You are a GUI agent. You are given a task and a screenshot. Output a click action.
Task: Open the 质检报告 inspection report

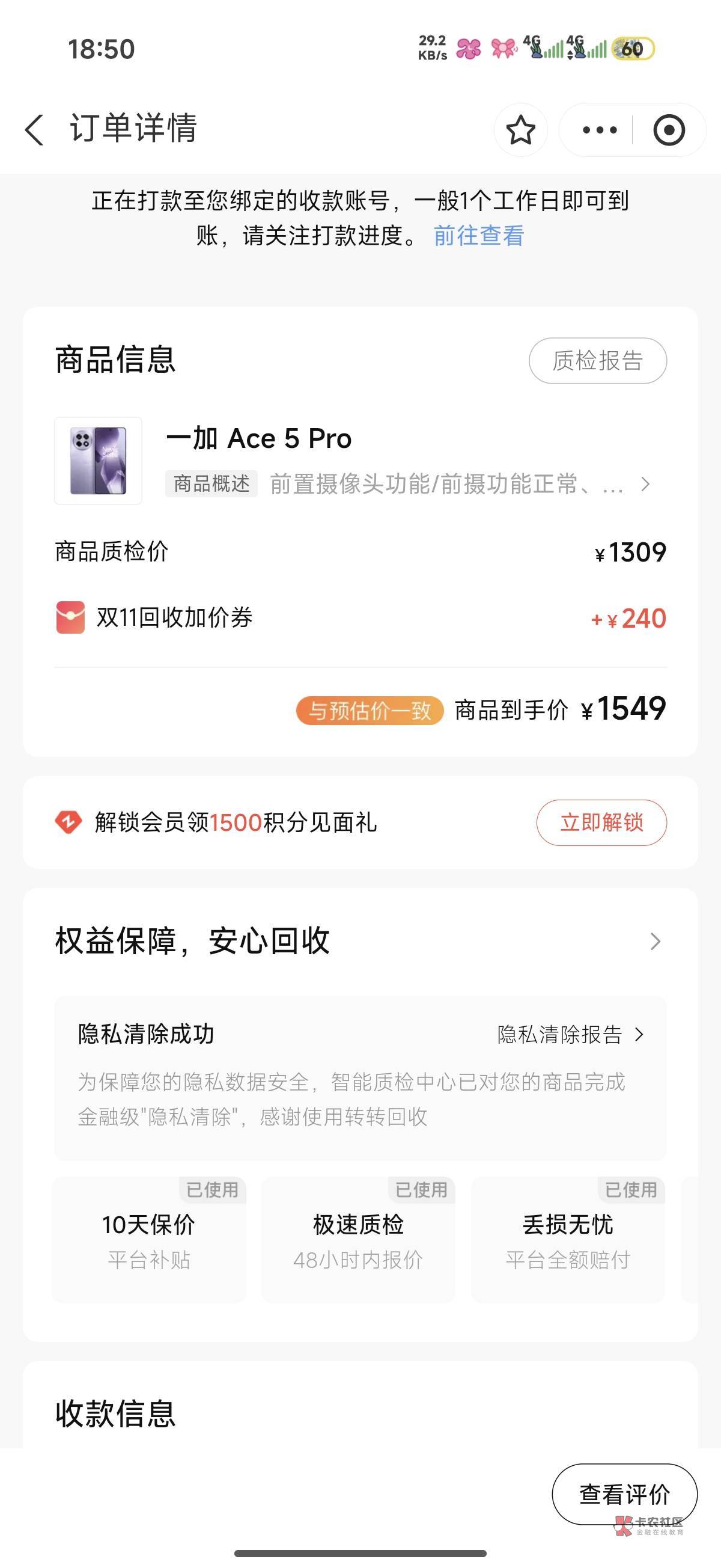coord(597,361)
